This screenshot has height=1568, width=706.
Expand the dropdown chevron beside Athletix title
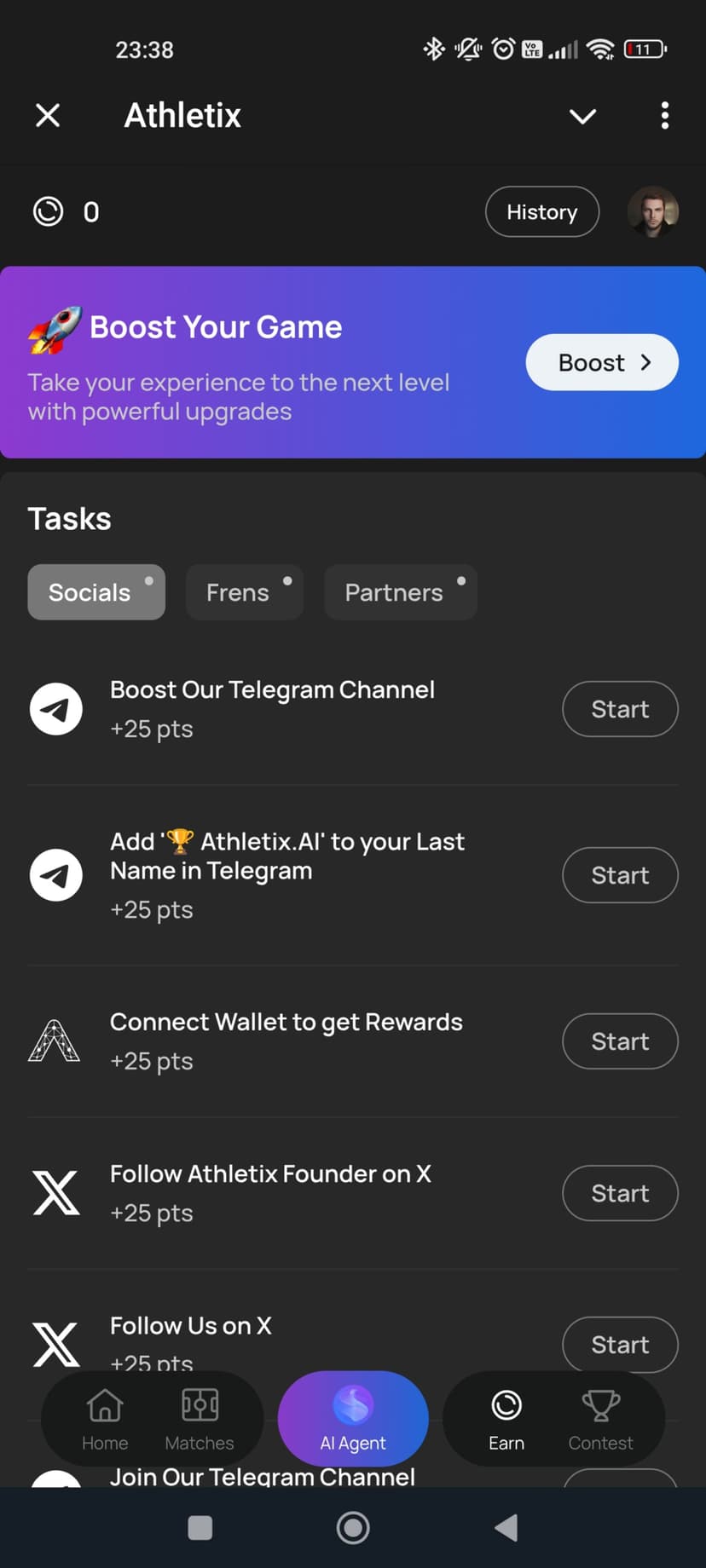click(x=582, y=116)
